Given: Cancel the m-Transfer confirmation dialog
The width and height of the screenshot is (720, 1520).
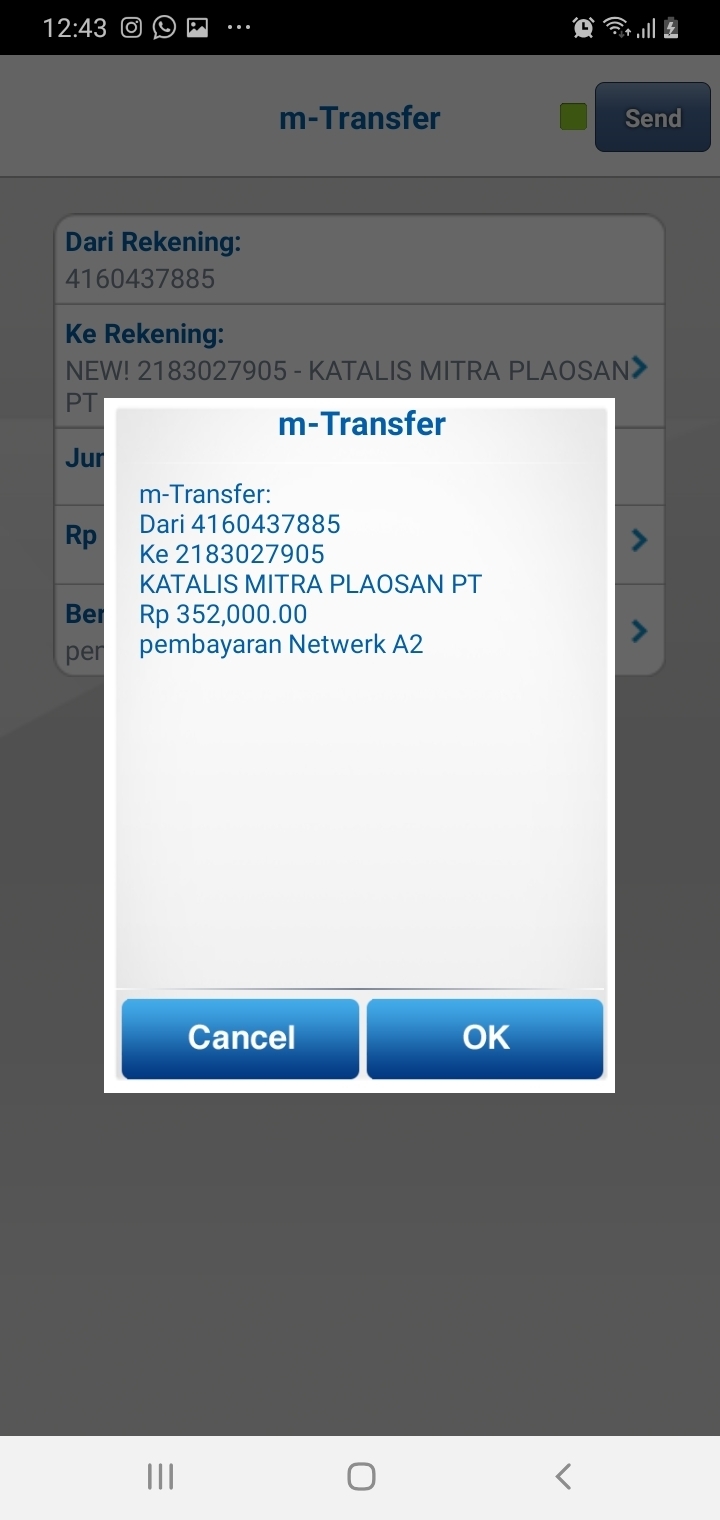Looking at the screenshot, I should pos(240,1038).
